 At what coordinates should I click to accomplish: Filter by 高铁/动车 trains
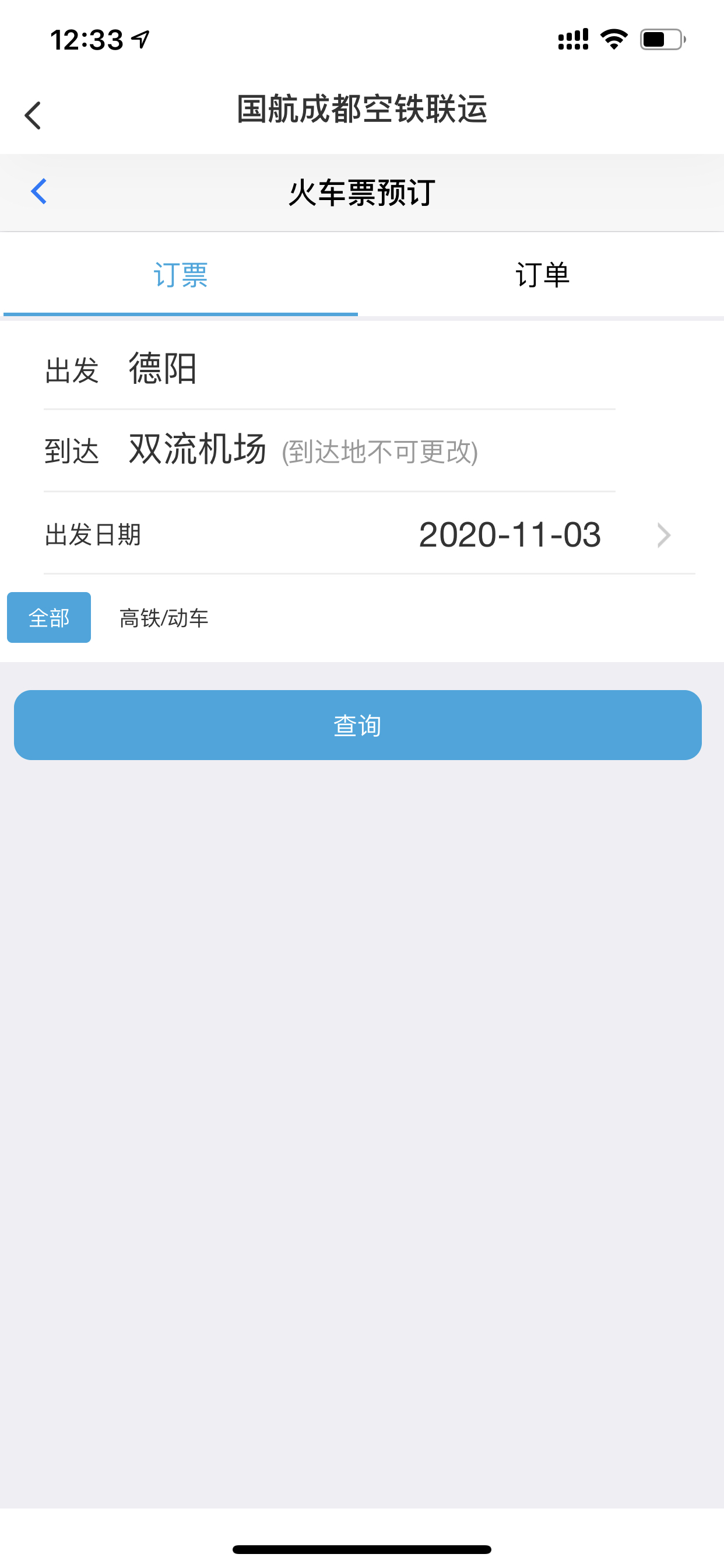[x=164, y=618]
